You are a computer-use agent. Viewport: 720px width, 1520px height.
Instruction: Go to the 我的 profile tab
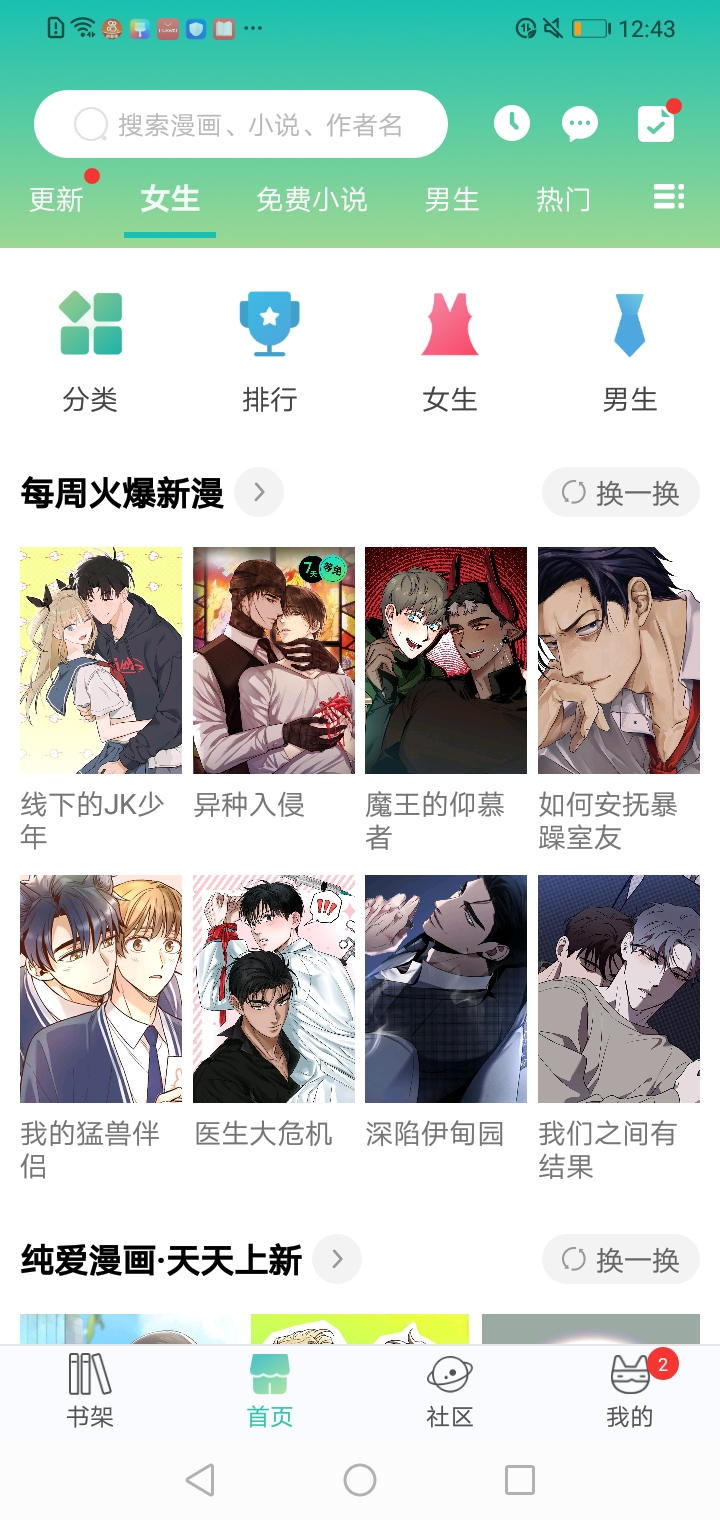[630, 1390]
